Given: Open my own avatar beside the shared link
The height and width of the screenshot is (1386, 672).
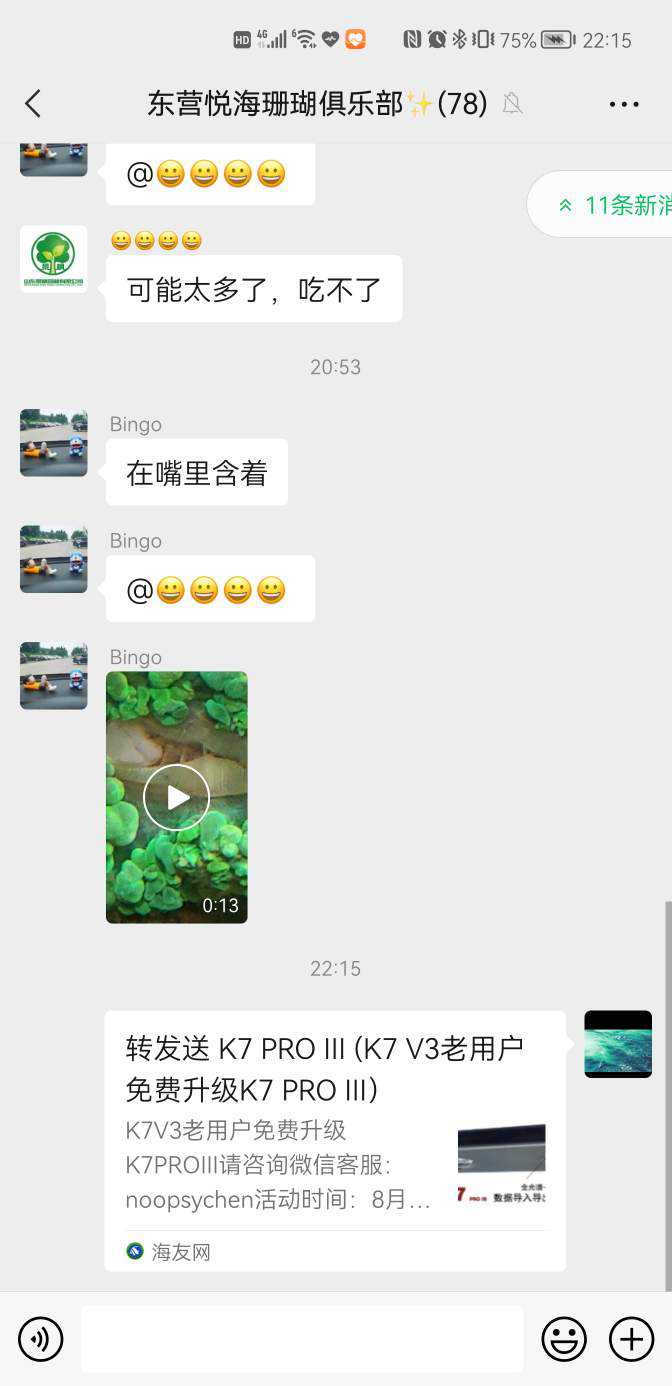Looking at the screenshot, I should click(618, 1044).
